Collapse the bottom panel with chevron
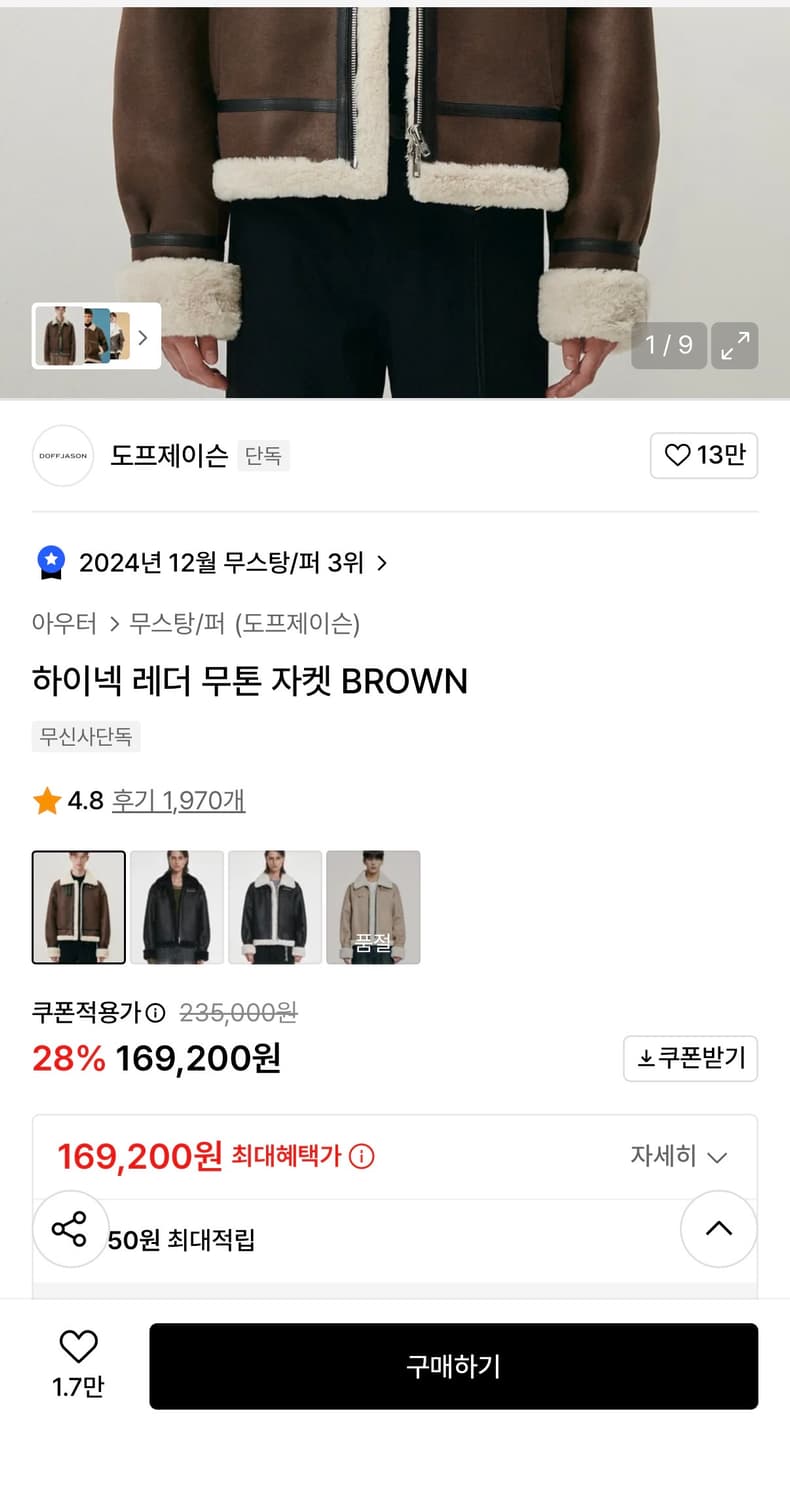This screenshot has height=1500, width=790. pyautogui.click(x=718, y=1229)
